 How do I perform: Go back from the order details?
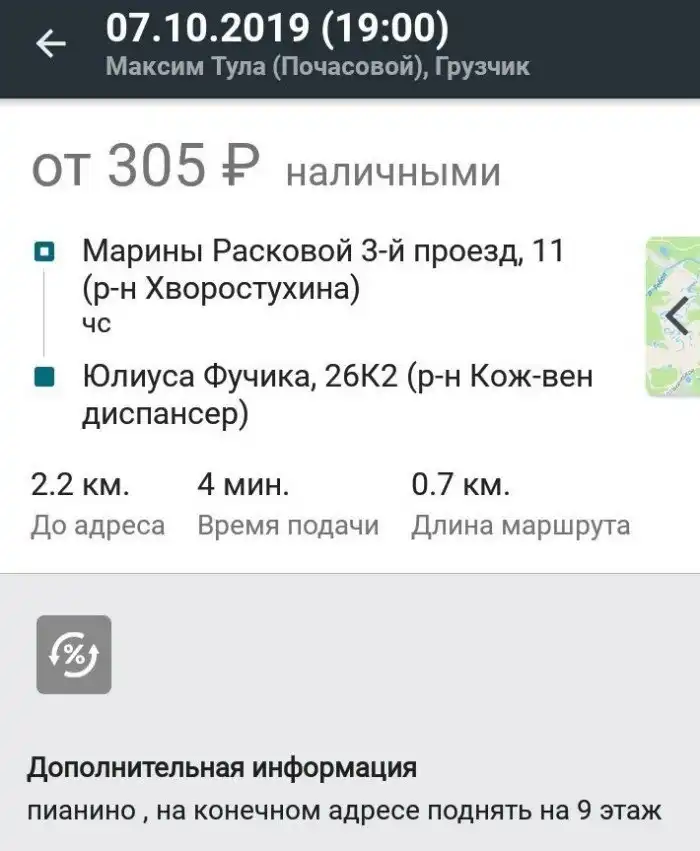point(50,45)
